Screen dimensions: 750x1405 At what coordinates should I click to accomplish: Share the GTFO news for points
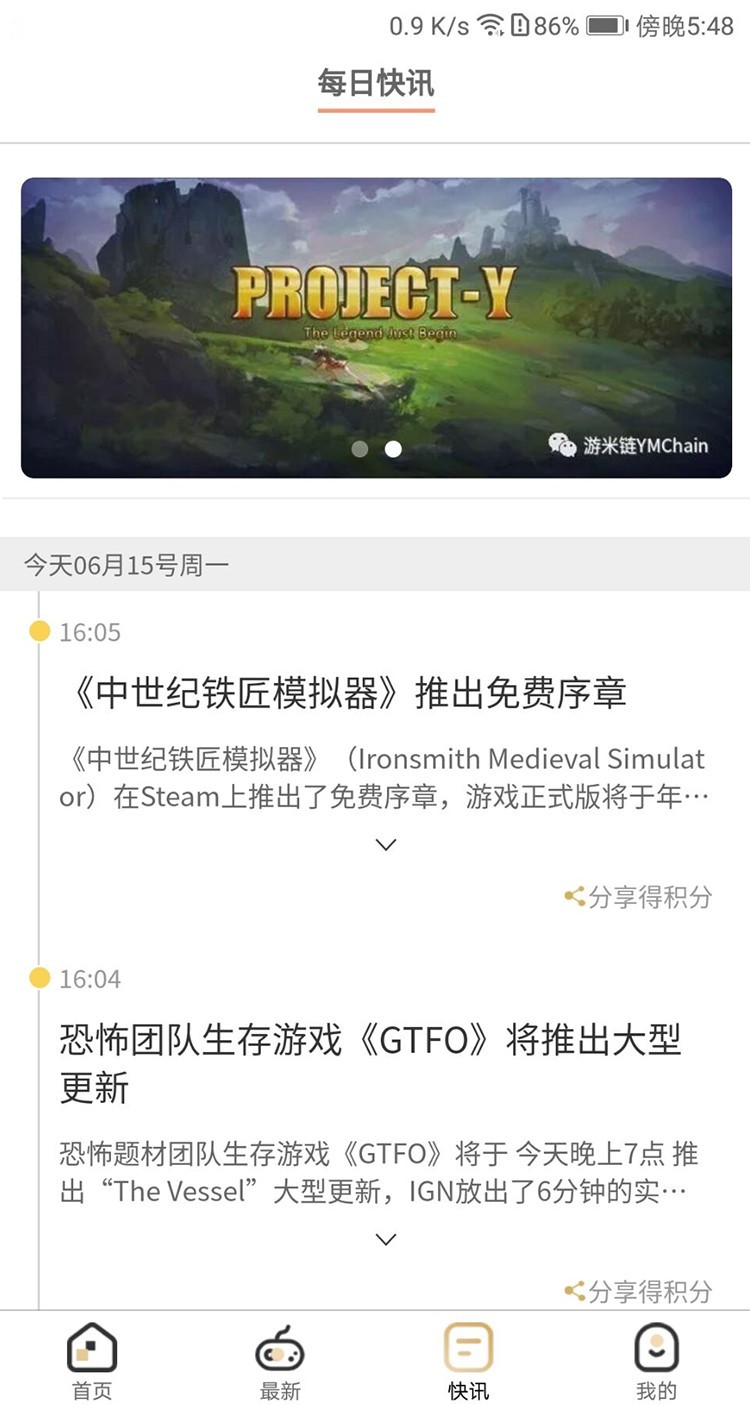pos(639,1291)
